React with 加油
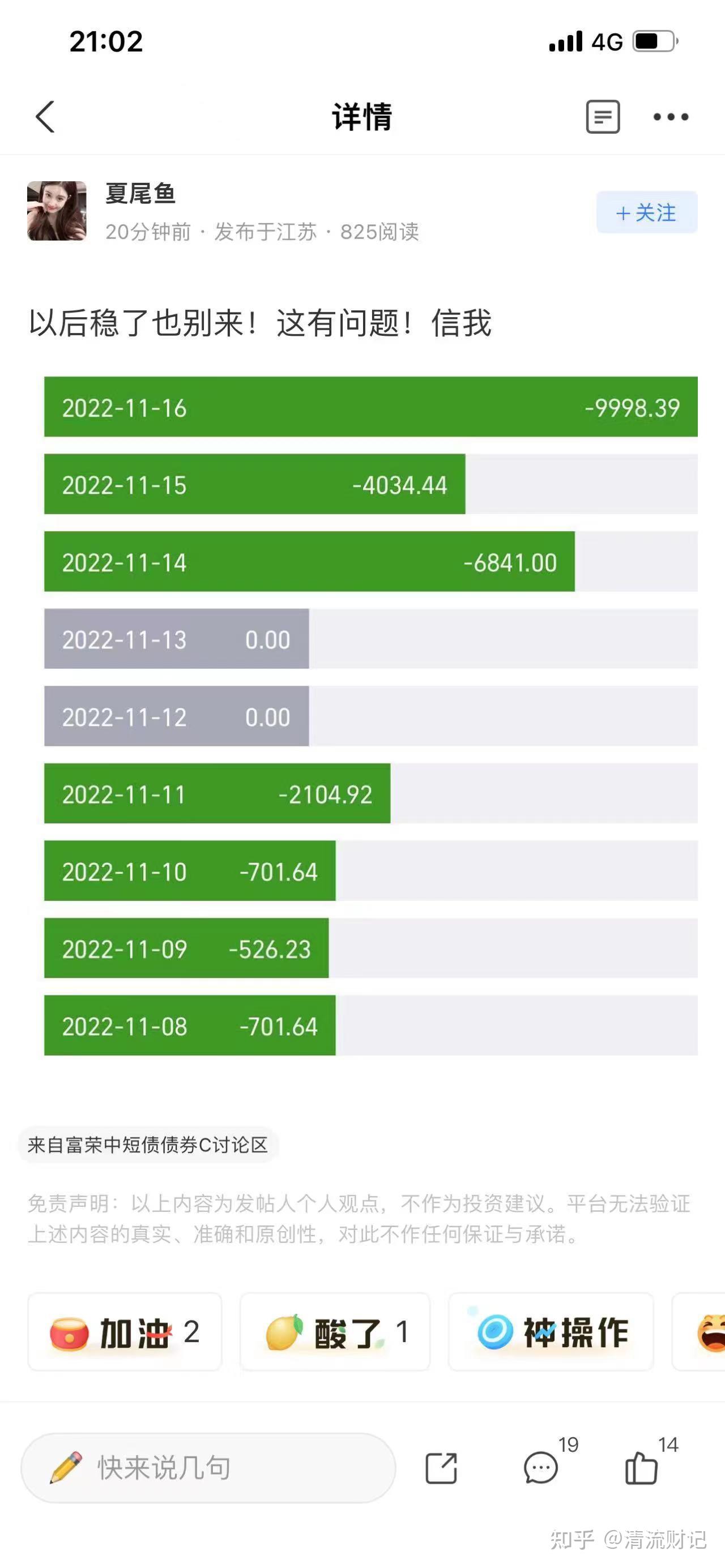Screen dimensions: 725x1568 pyautogui.click(x=125, y=1332)
